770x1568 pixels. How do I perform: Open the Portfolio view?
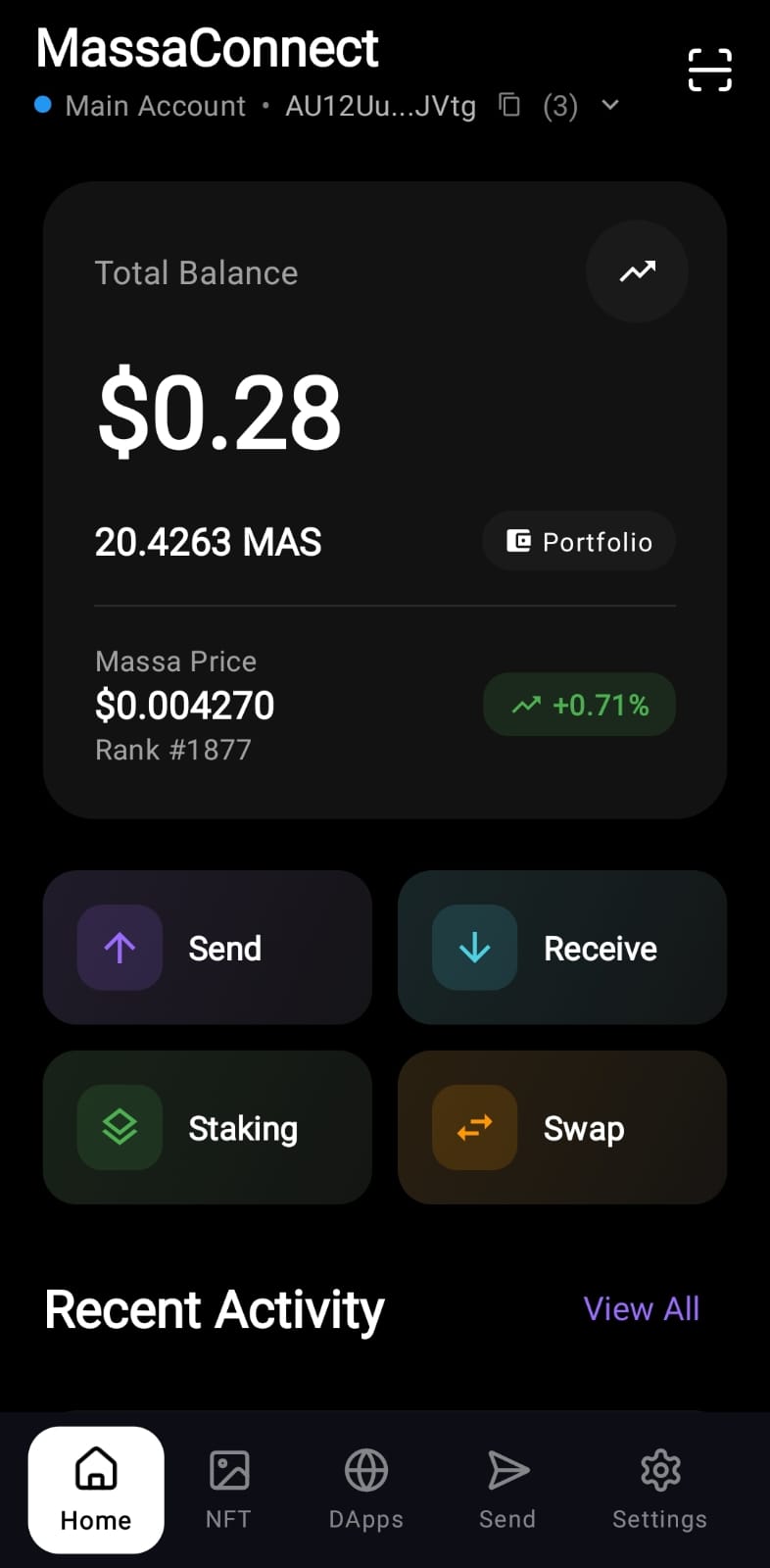[578, 541]
